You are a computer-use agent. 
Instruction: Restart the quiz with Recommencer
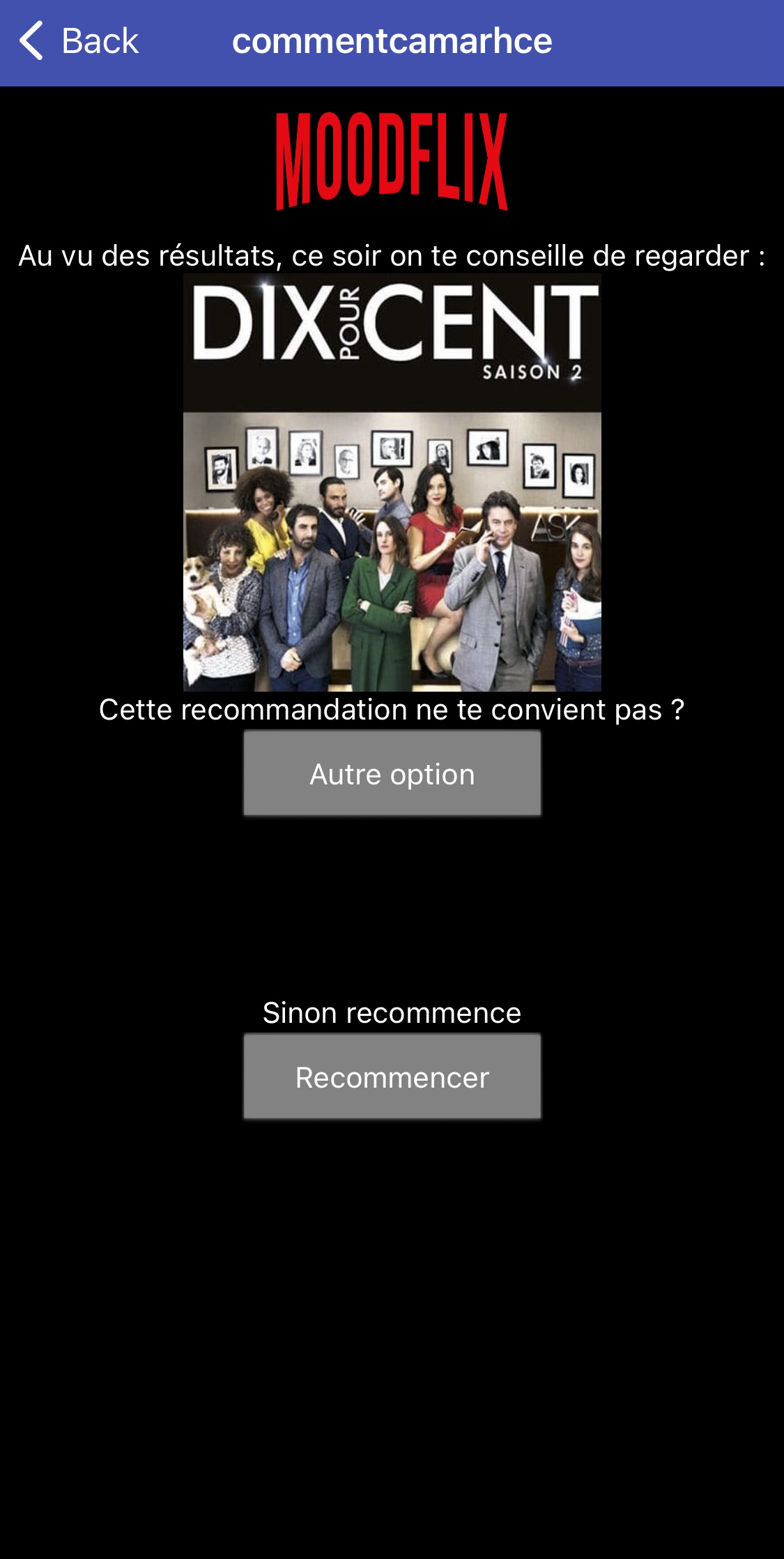coord(392,1077)
